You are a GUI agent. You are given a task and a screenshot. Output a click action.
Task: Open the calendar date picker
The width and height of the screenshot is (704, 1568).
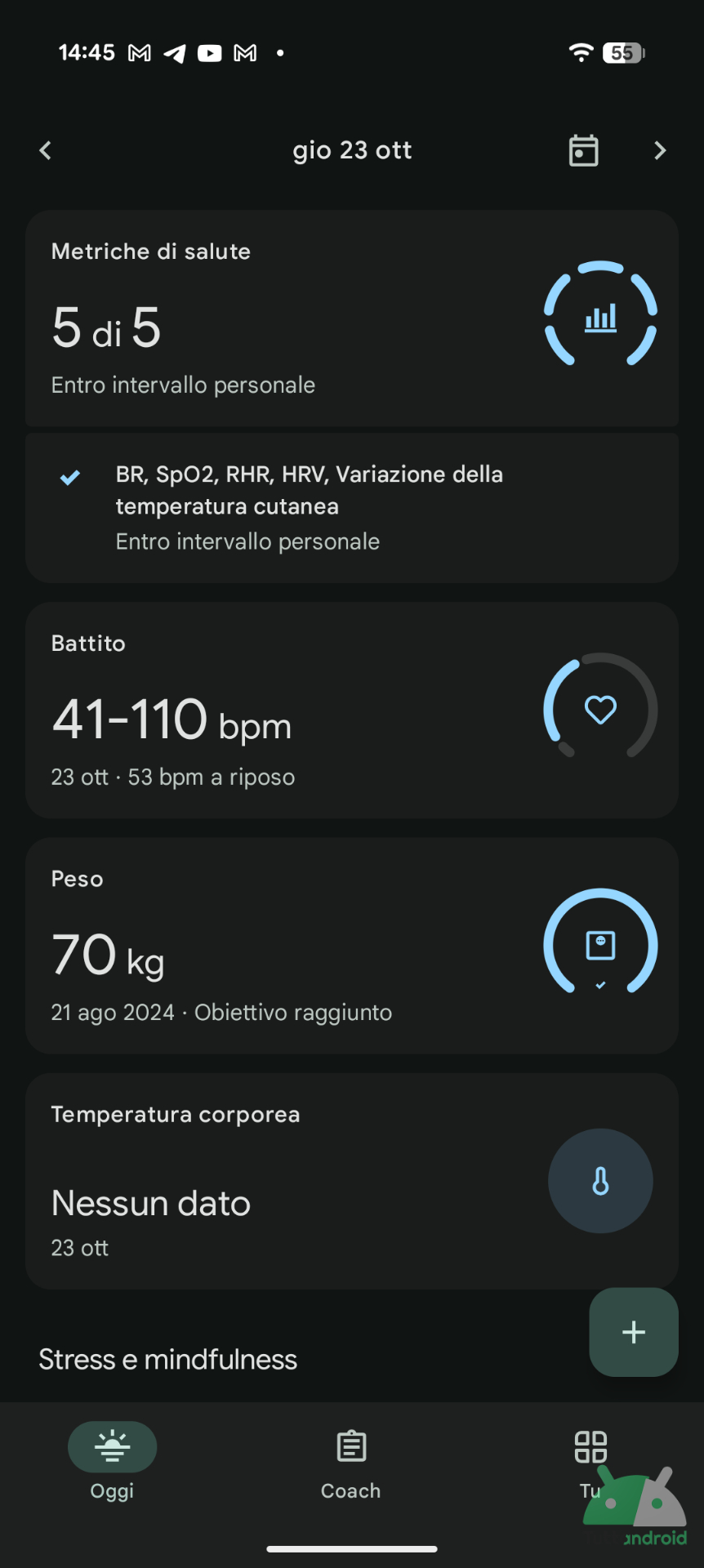click(583, 150)
